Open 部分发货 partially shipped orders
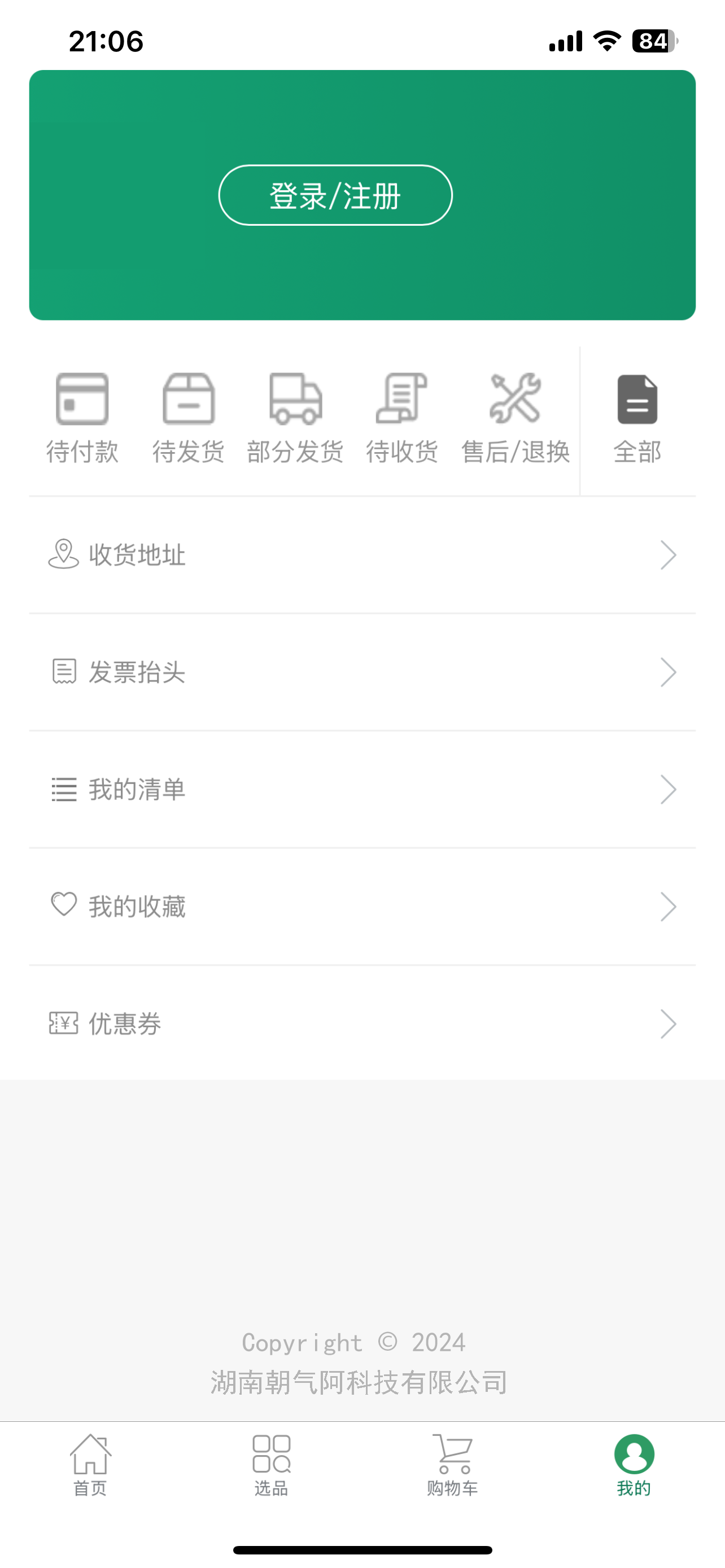Image resolution: width=725 pixels, height=1568 pixels. [295, 418]
